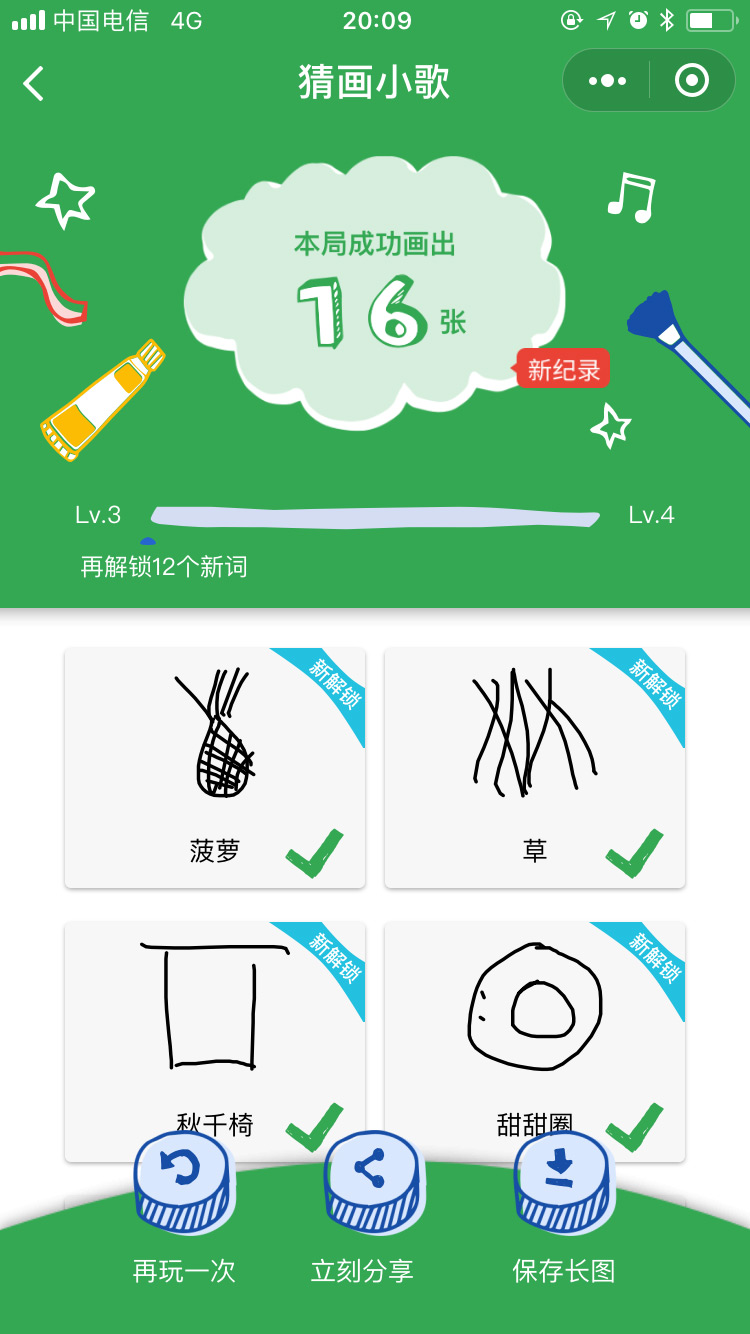Image resolution: width=750 pixels, height=1334 pixels.
Task: View the 秋千椅 drawing card
Action: tap(215, 1030)
